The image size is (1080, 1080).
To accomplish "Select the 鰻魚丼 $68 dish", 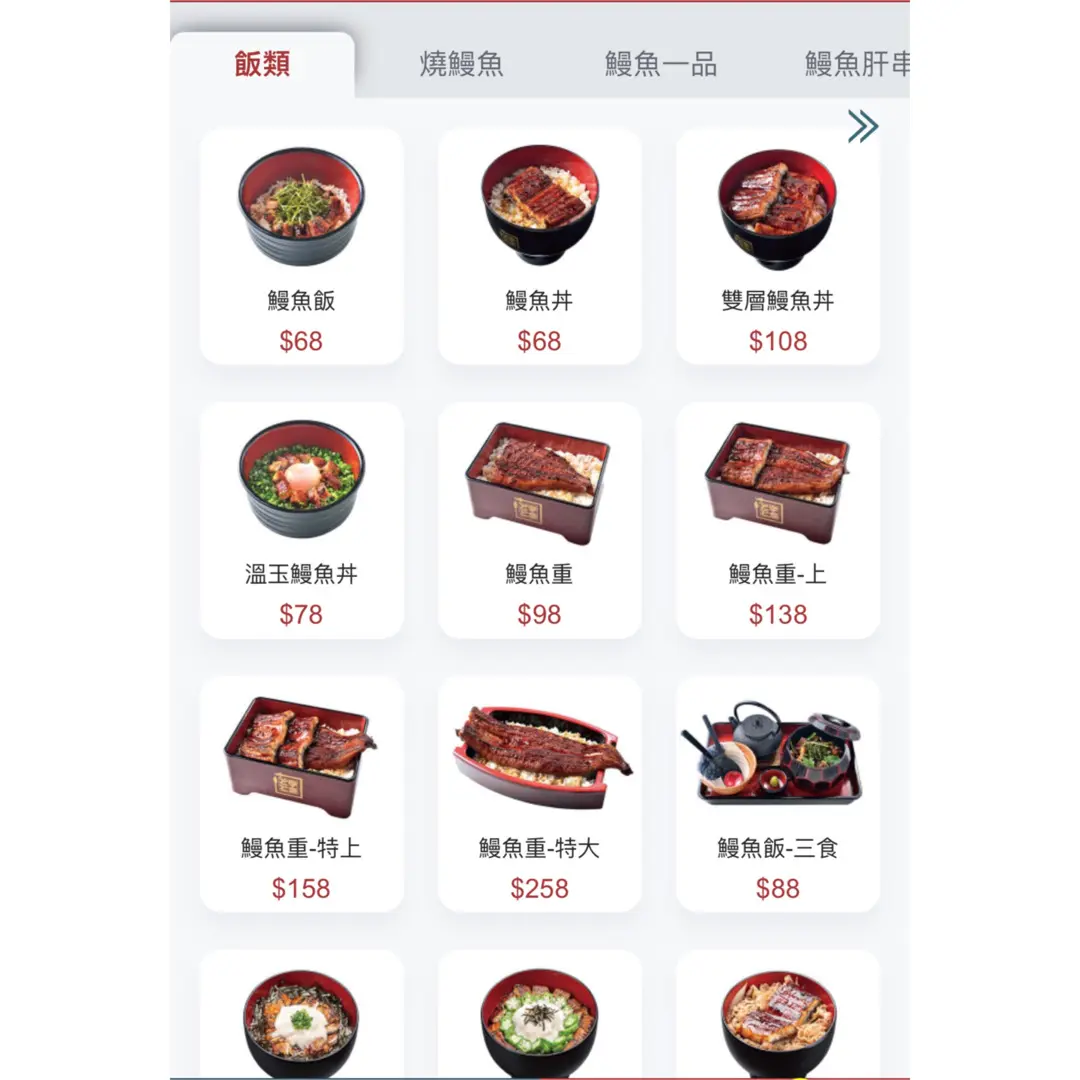I will click(539, 246).
